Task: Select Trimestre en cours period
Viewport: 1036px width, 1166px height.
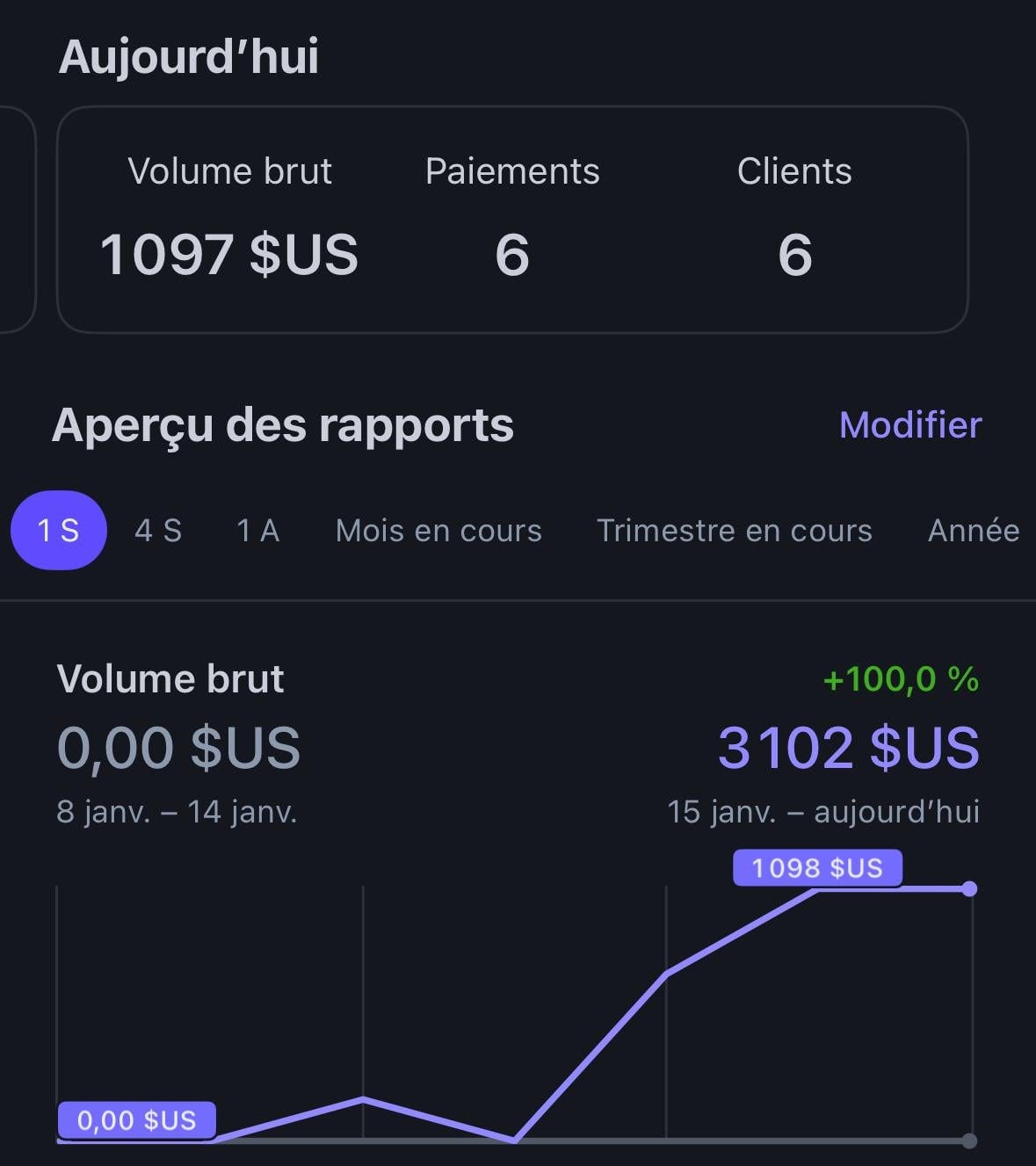Action: click(x=734, y=530)
